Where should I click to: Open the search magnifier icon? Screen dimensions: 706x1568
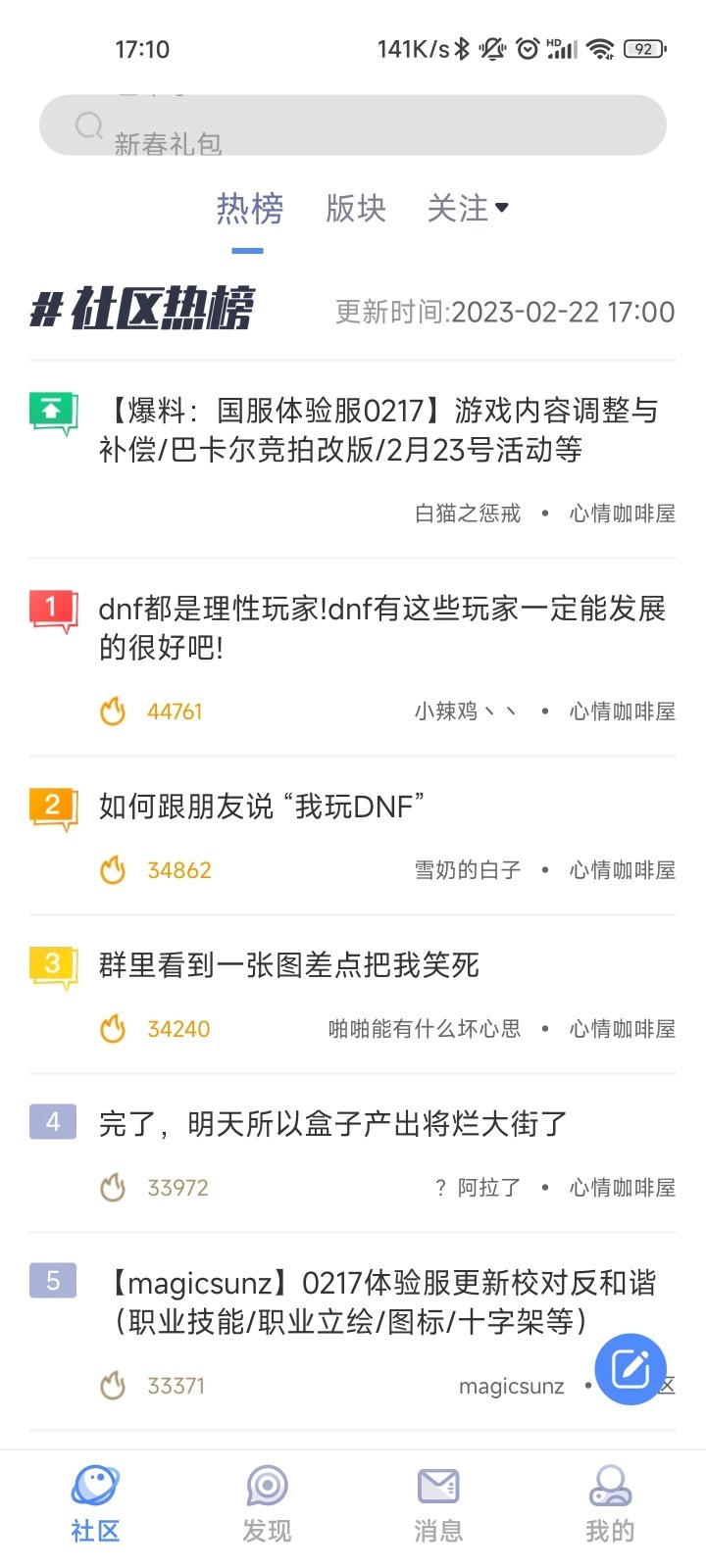coord(88,125)
